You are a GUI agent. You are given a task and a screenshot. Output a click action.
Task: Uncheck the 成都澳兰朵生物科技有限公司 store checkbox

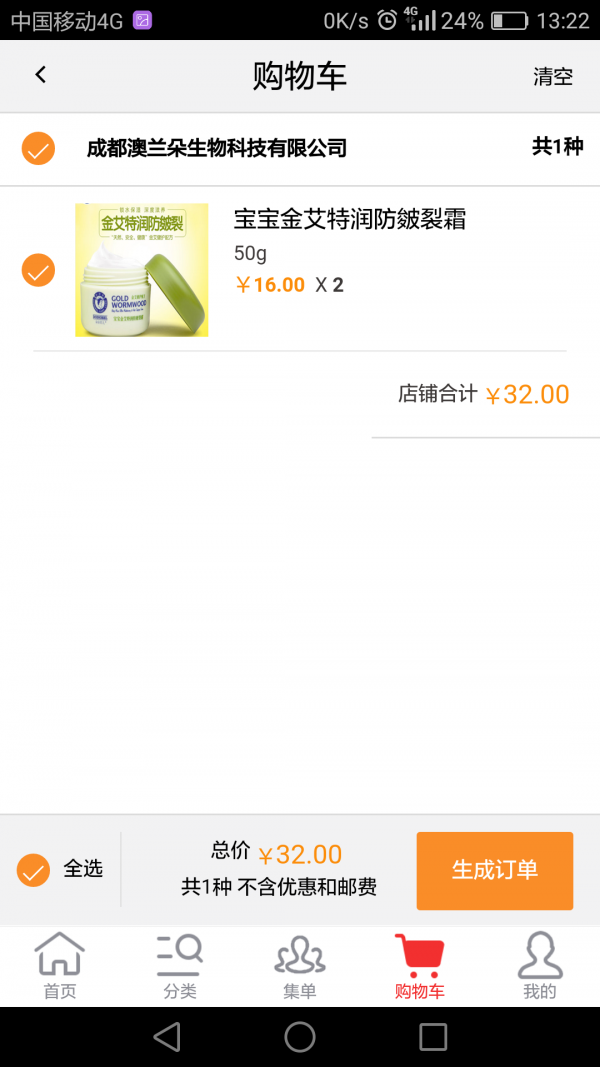coord(38,149)
